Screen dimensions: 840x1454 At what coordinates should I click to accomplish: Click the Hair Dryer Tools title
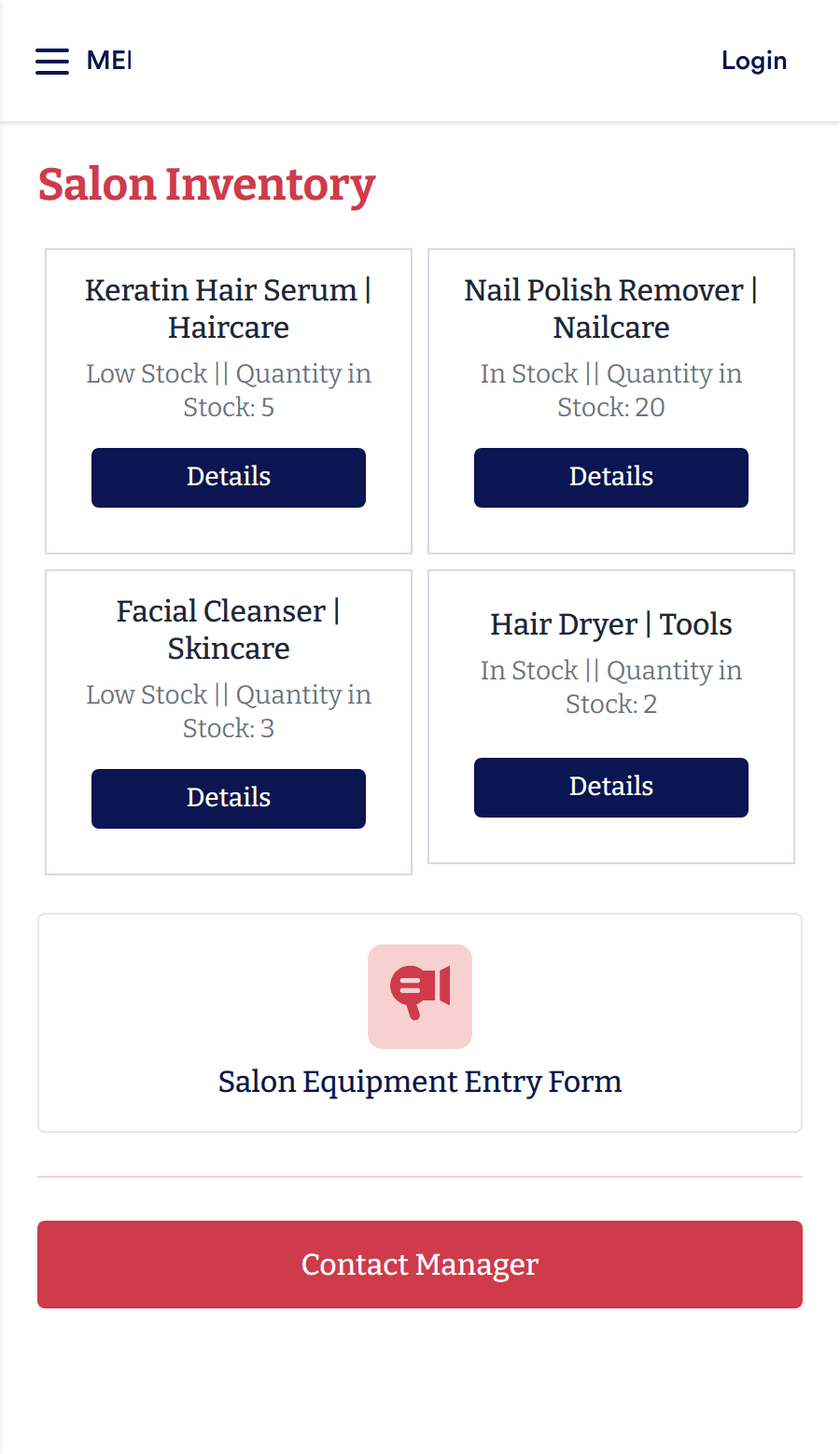(610, 623)
